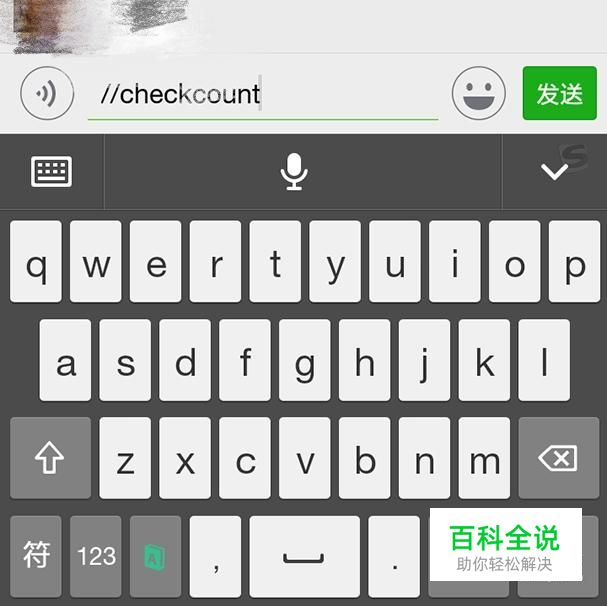The height and width of the screenshot is (606, 607).
Task: Tap the shift key
Action: click(50, 459)
